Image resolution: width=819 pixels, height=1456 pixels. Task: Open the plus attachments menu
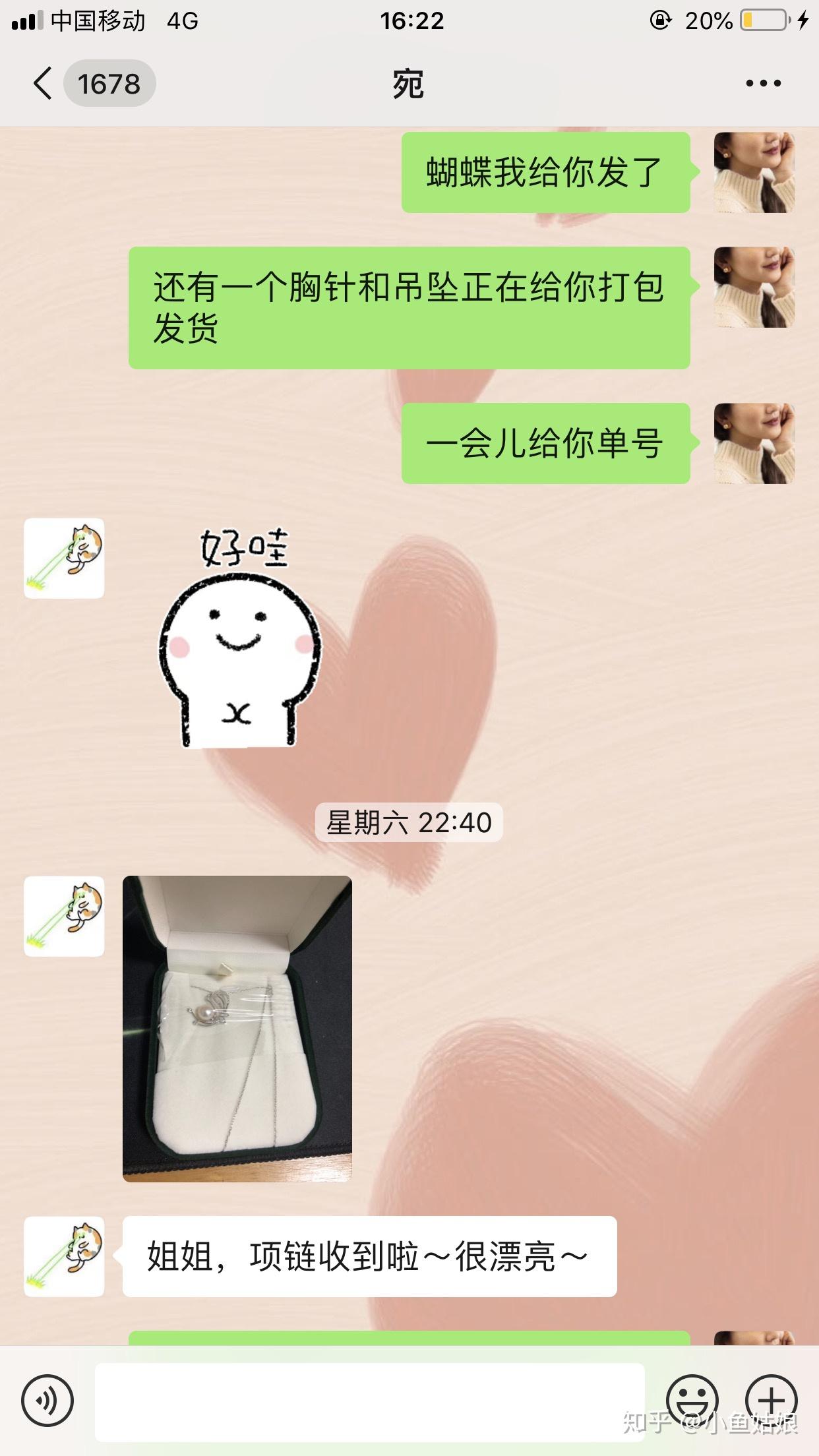coord(772,1400)
